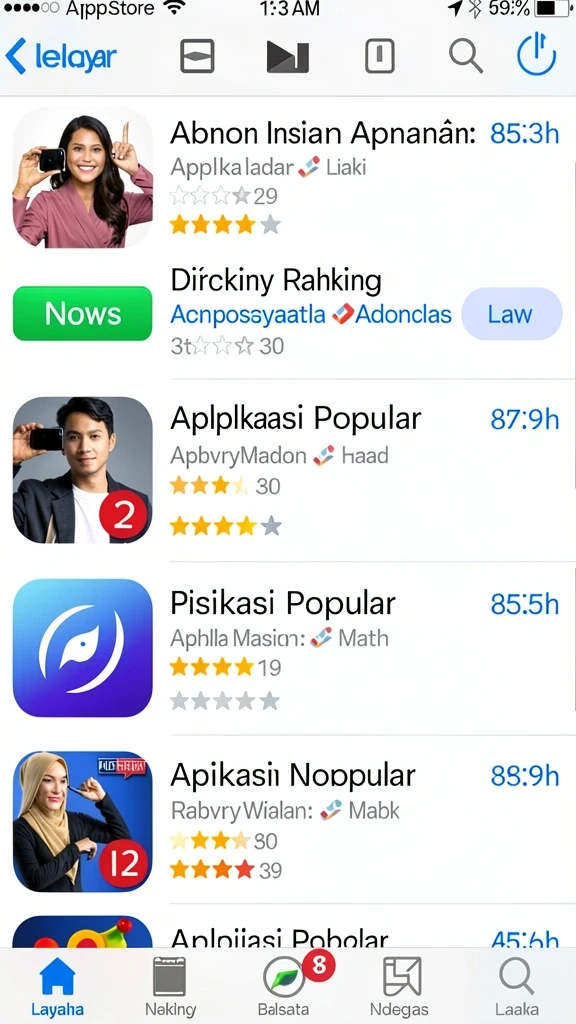Tap the 85:5h price button
576x1024 pixels.
pos(524,605)
